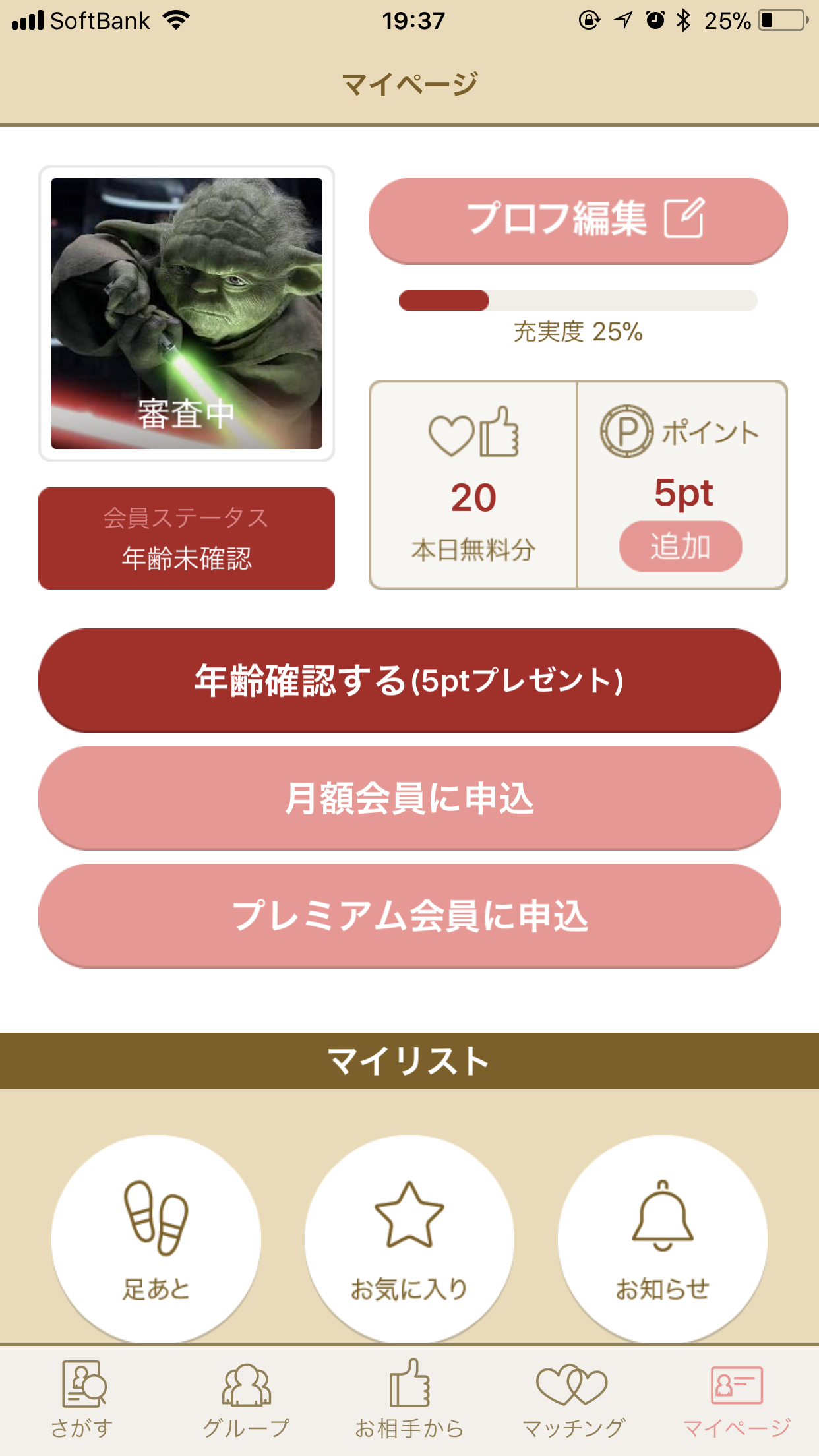Tap the 追加 button to add points

tap(680, 547)
